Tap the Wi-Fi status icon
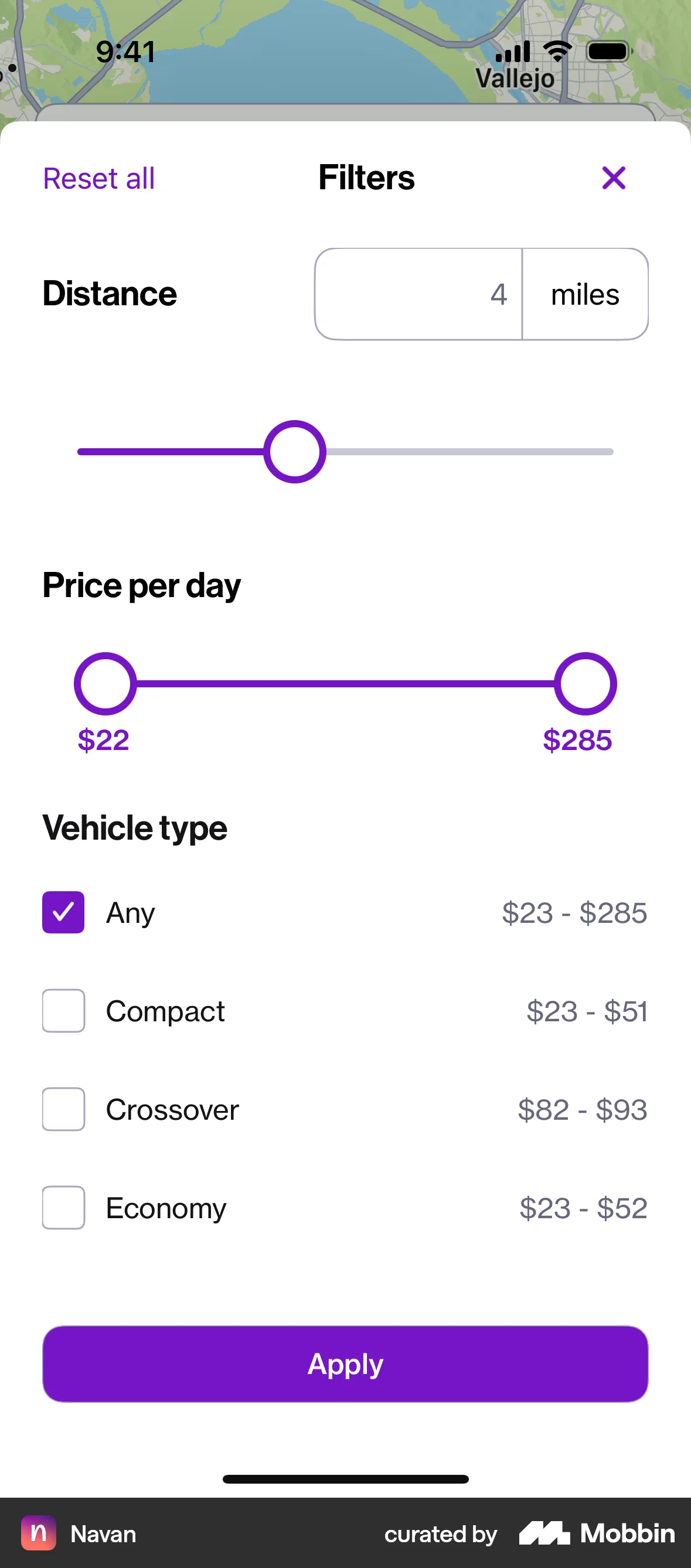 [x=557, y=52]
